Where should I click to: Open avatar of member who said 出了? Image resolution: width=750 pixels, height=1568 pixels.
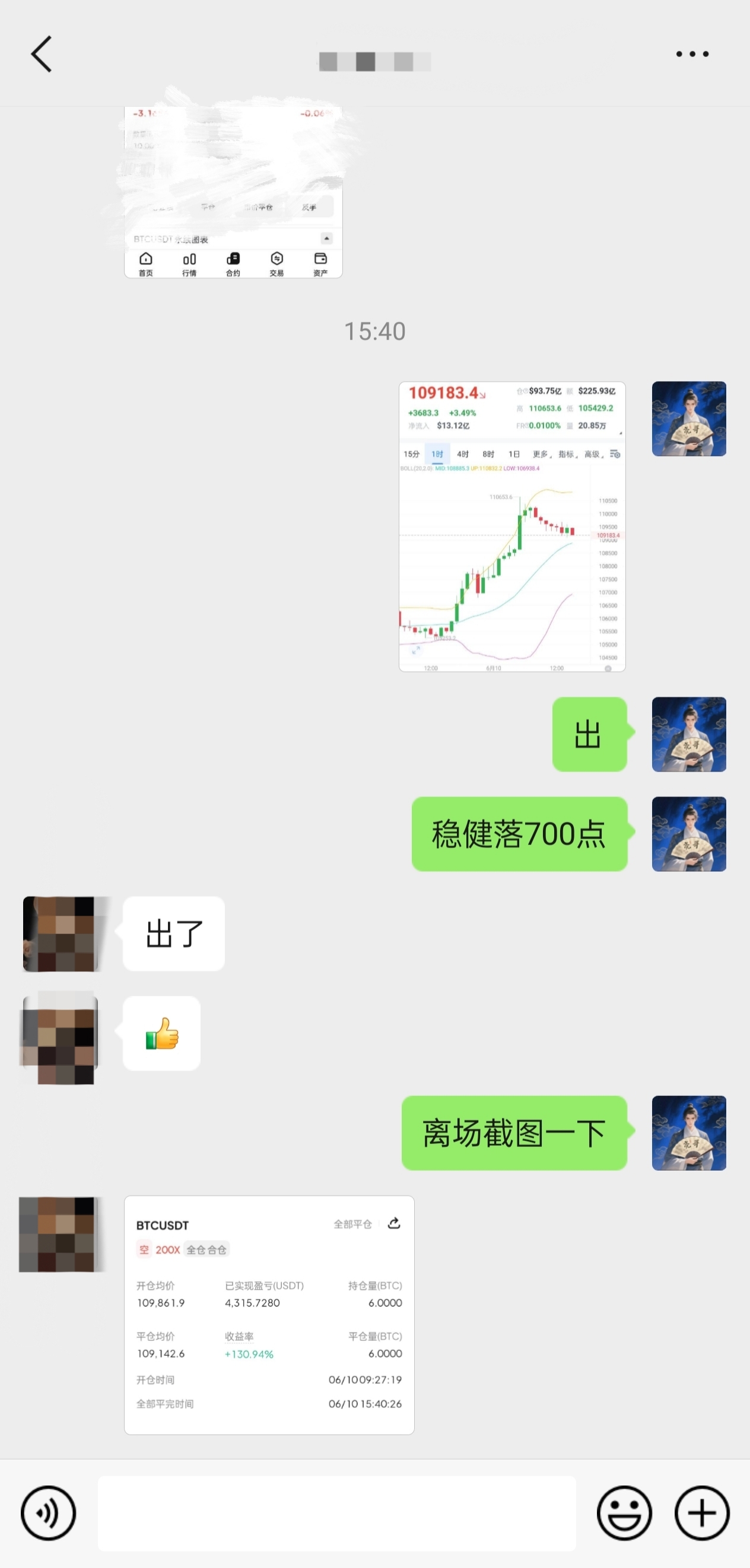tap(60, 933)
